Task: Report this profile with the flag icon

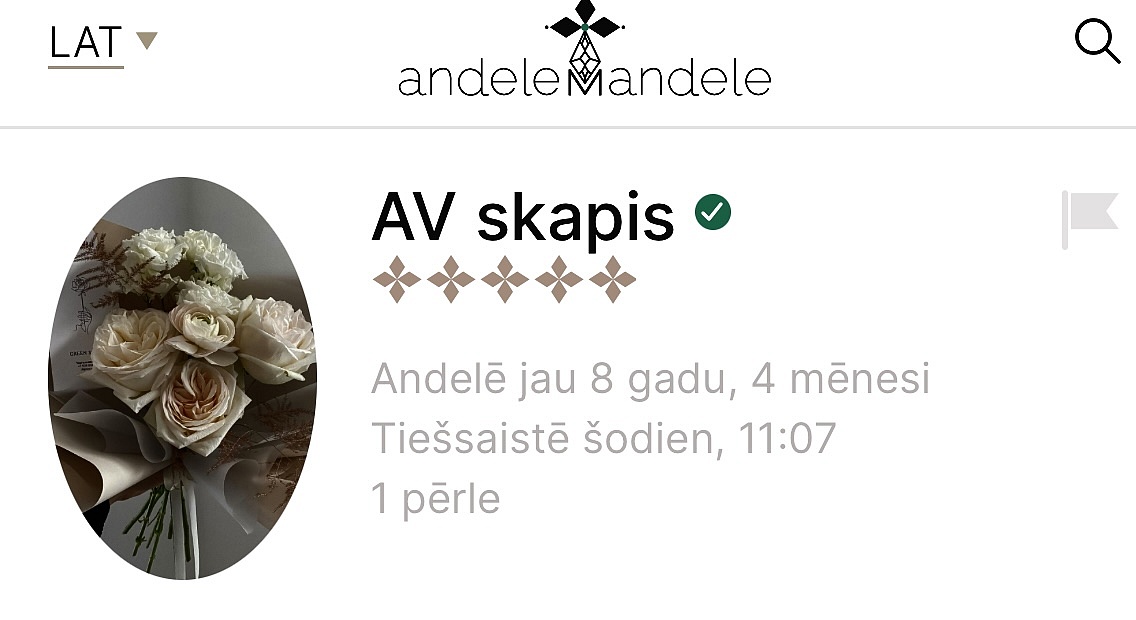Action: pyautogui.click(x=1088, y=218)
